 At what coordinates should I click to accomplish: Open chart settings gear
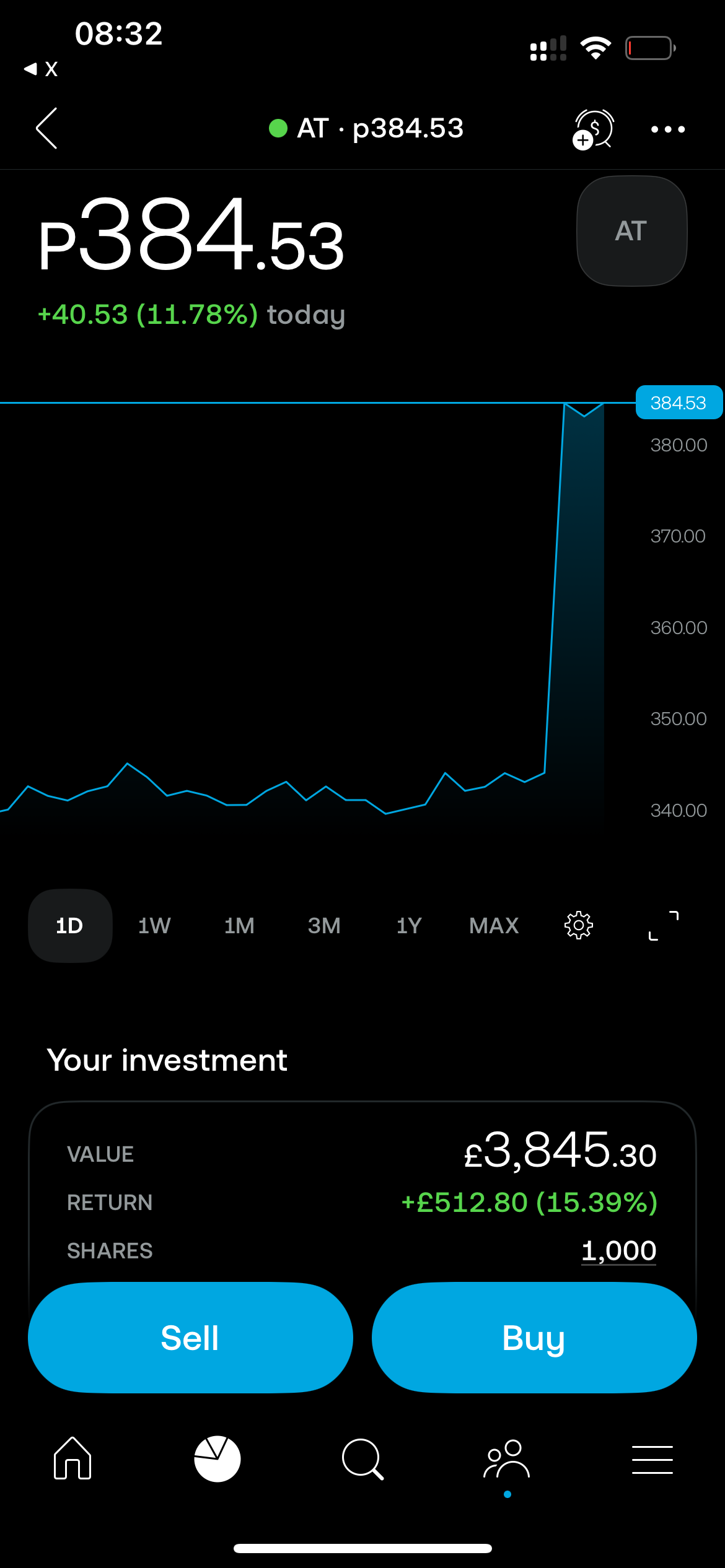[579, 925]
